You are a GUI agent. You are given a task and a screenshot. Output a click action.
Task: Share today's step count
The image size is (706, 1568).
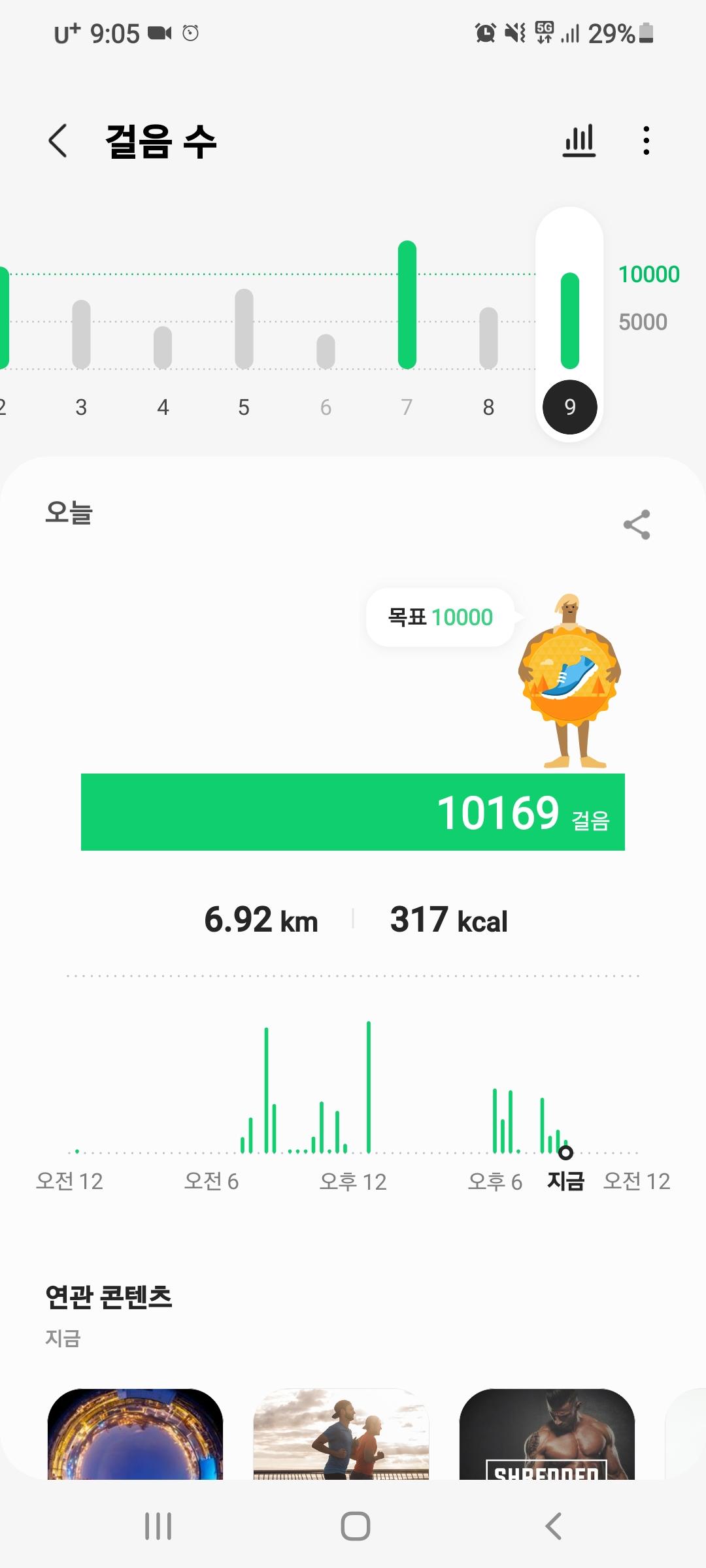[x=637, y=525]
